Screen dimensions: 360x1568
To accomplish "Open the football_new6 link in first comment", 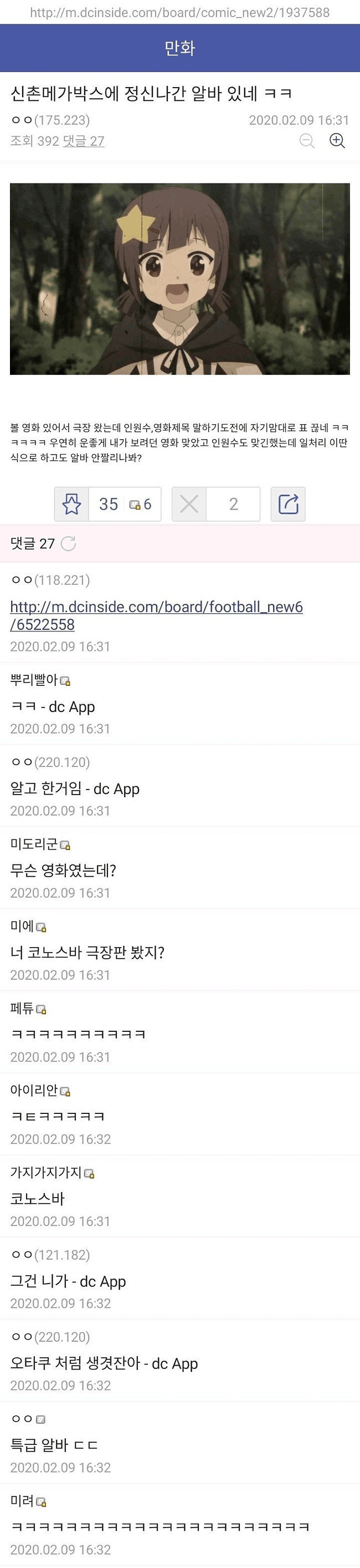I will pyautogui.click(x=156, y=615).
